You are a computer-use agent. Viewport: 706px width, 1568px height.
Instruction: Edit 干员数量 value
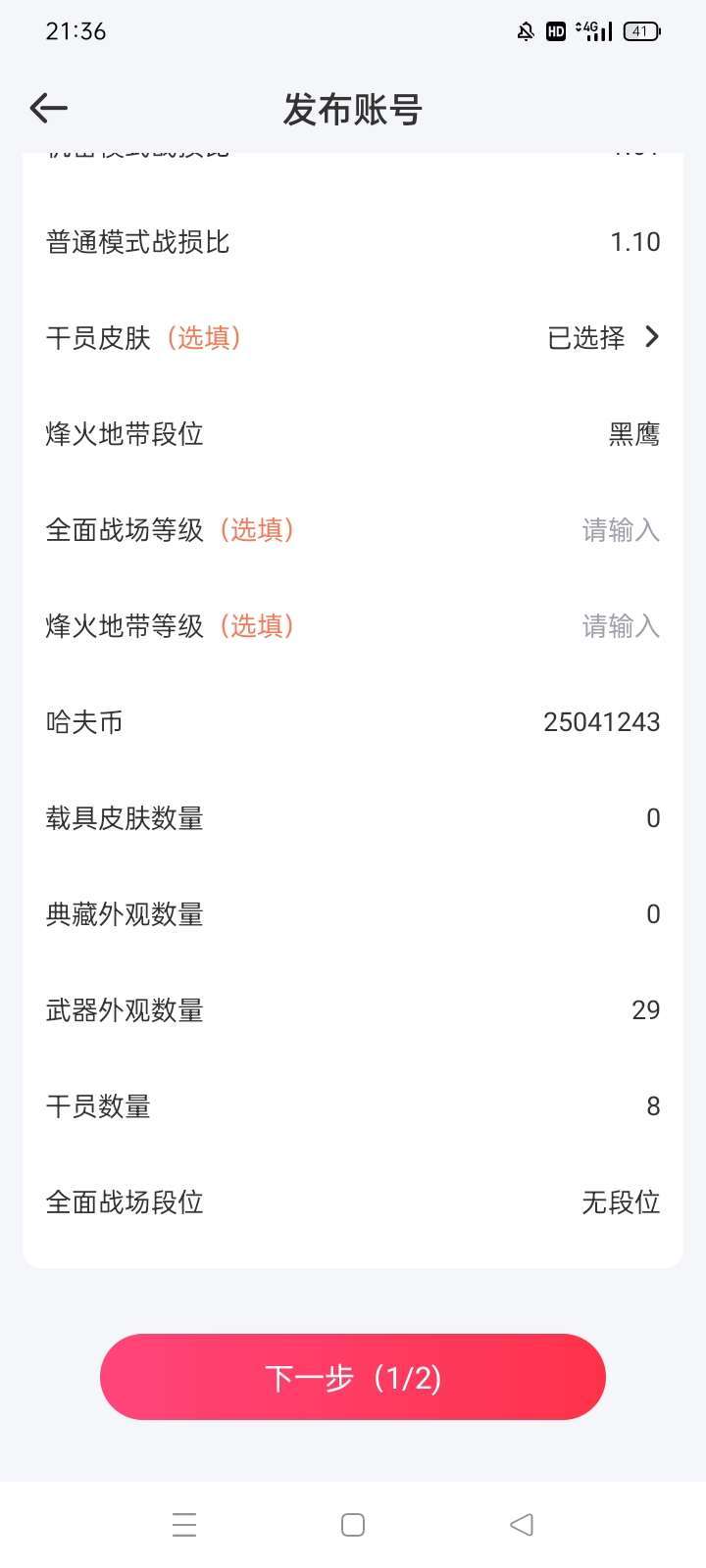(652, 1106)
